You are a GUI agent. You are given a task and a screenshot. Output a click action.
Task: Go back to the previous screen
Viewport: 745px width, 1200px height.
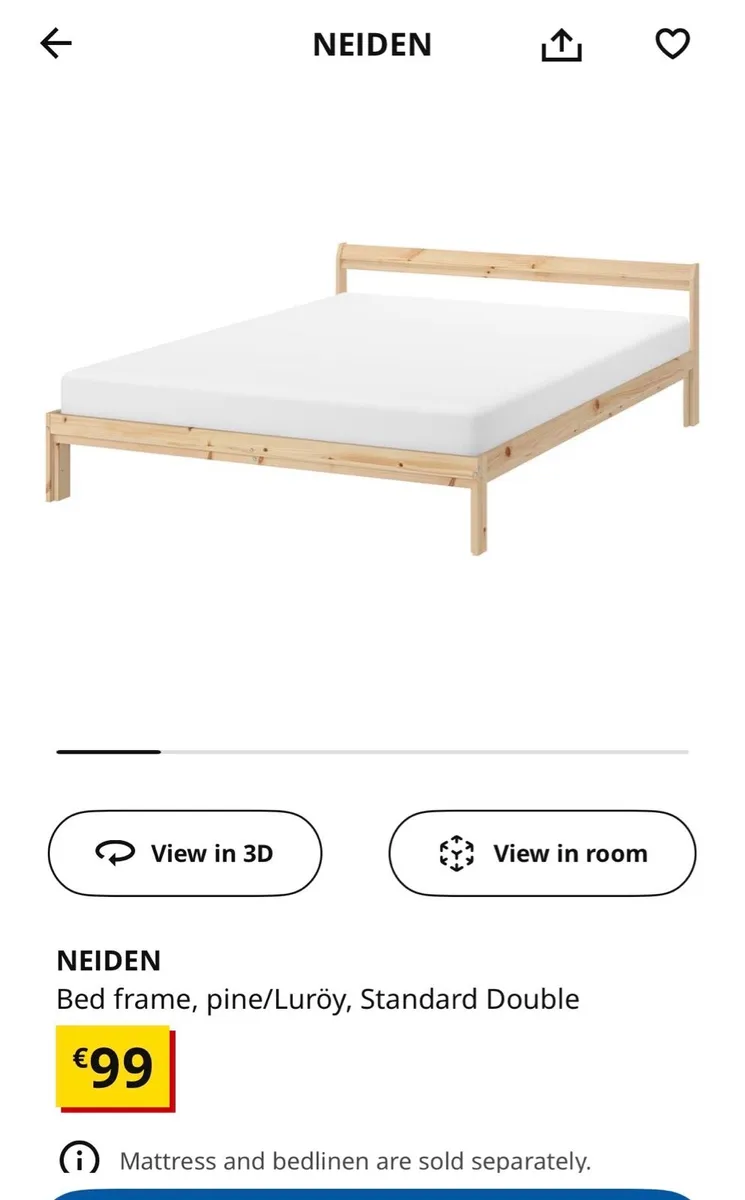57,43
